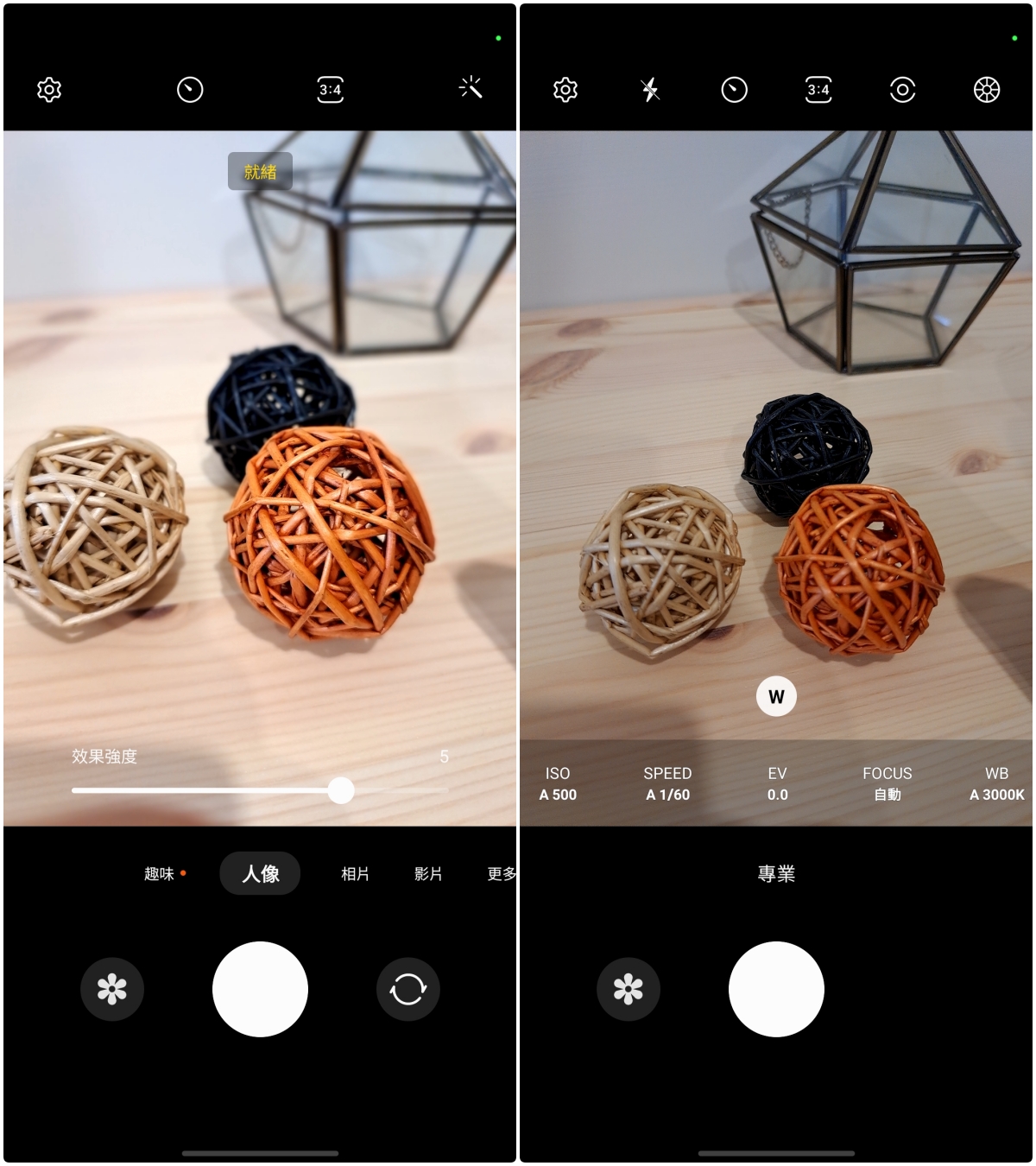The height and width of the screenshot is (1166, 1036).
Task: Capture a photo in 專業 pro mode
Action: click(x=776, y=989)
